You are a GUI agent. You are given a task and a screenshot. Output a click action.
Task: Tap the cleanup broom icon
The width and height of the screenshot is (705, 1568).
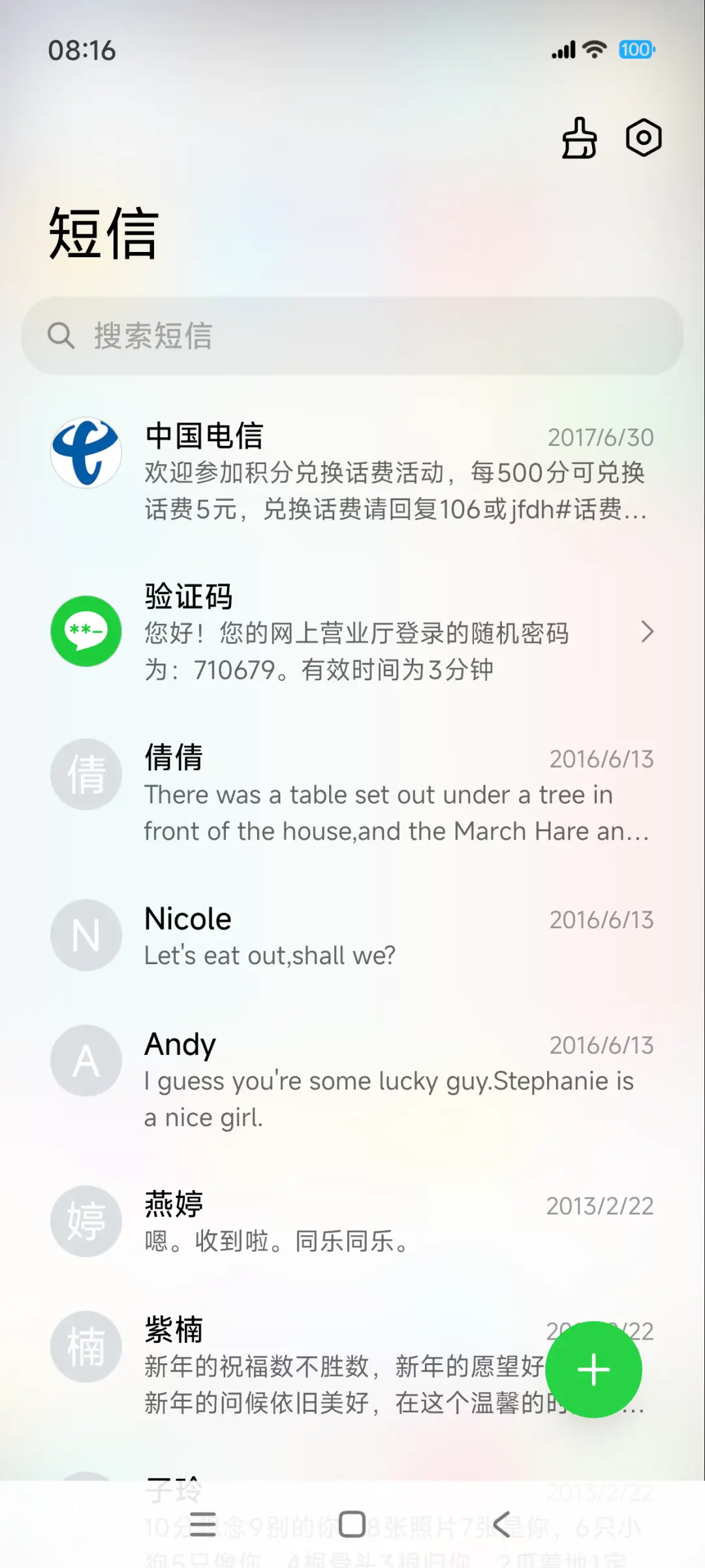[x=578, y=137]
